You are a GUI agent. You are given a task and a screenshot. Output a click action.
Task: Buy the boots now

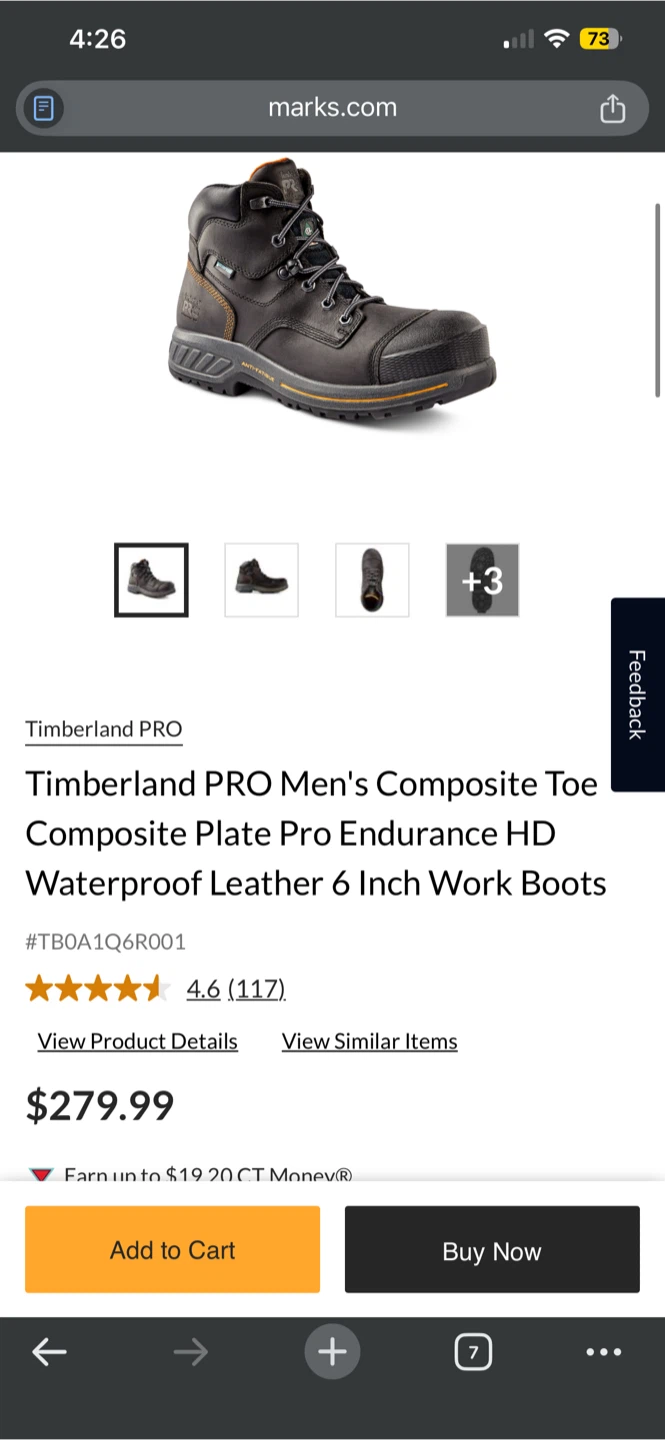click(492, 1250)
